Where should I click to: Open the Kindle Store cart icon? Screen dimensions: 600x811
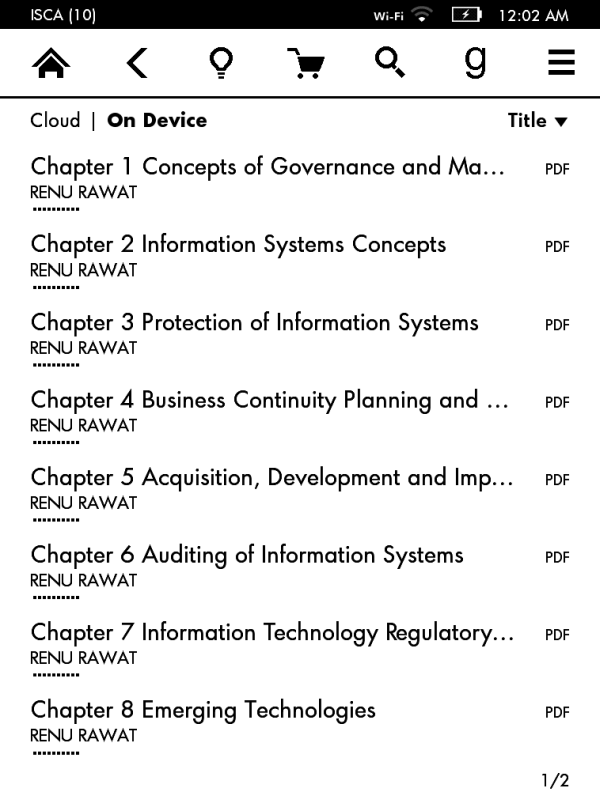[305, 64]
